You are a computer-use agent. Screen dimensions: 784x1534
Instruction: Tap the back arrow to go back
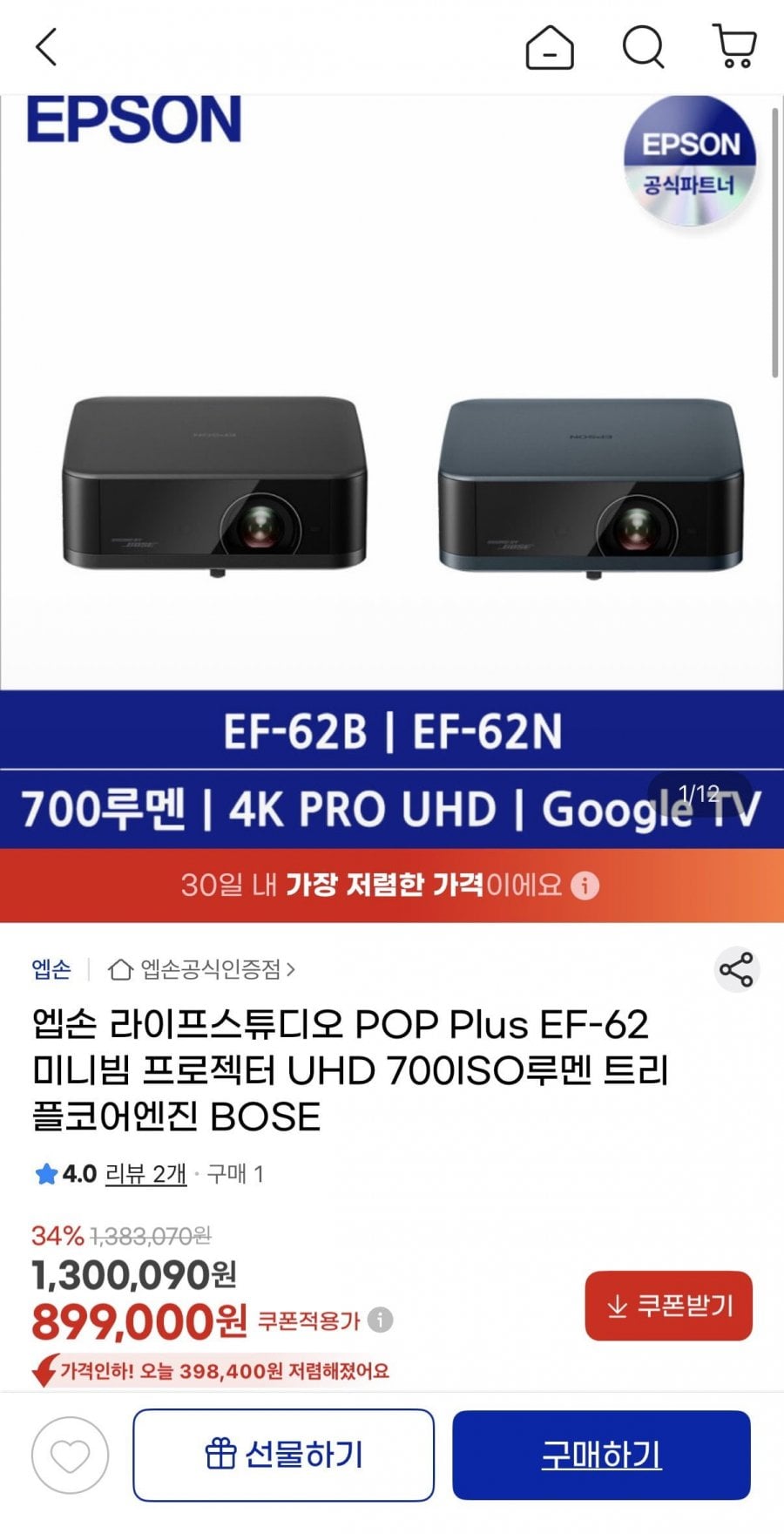coord(45,48)
